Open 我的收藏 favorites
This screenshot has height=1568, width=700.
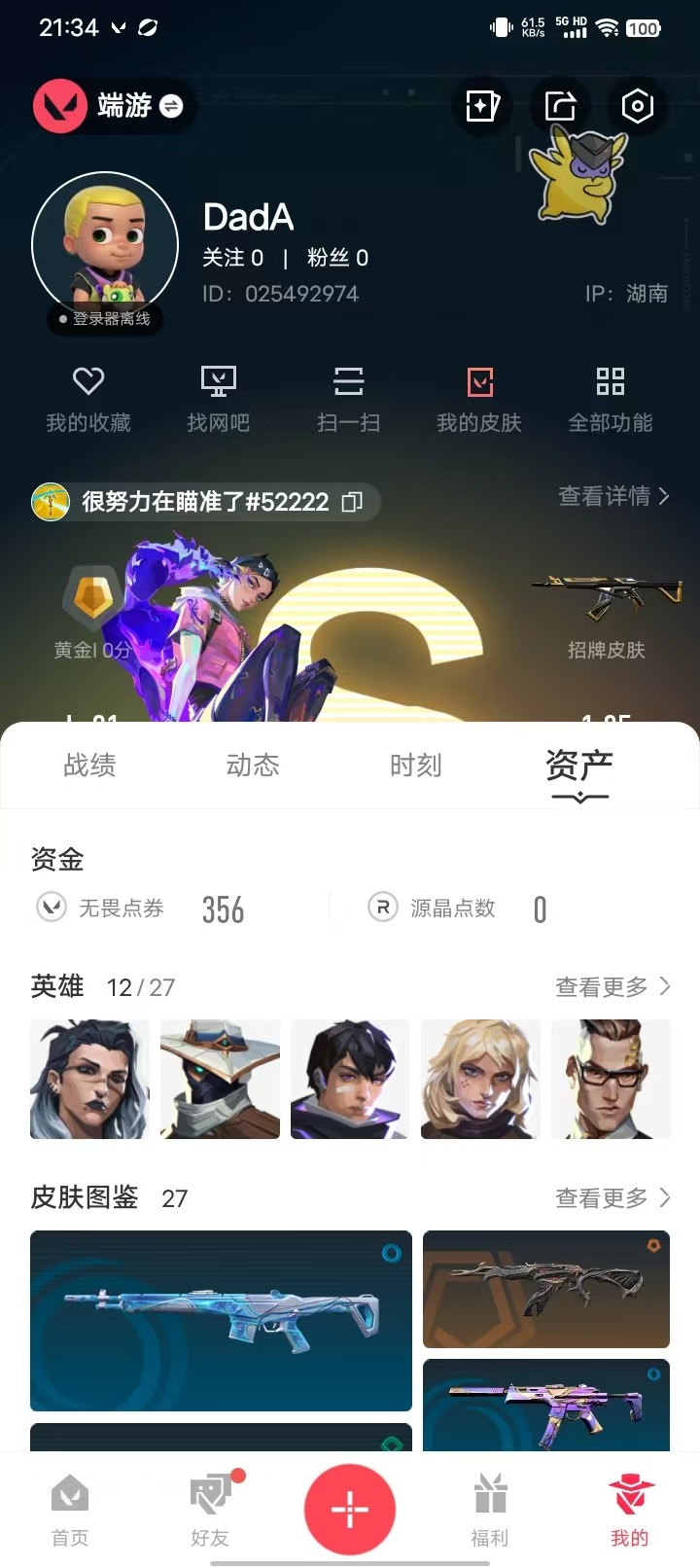pos(88,399)
